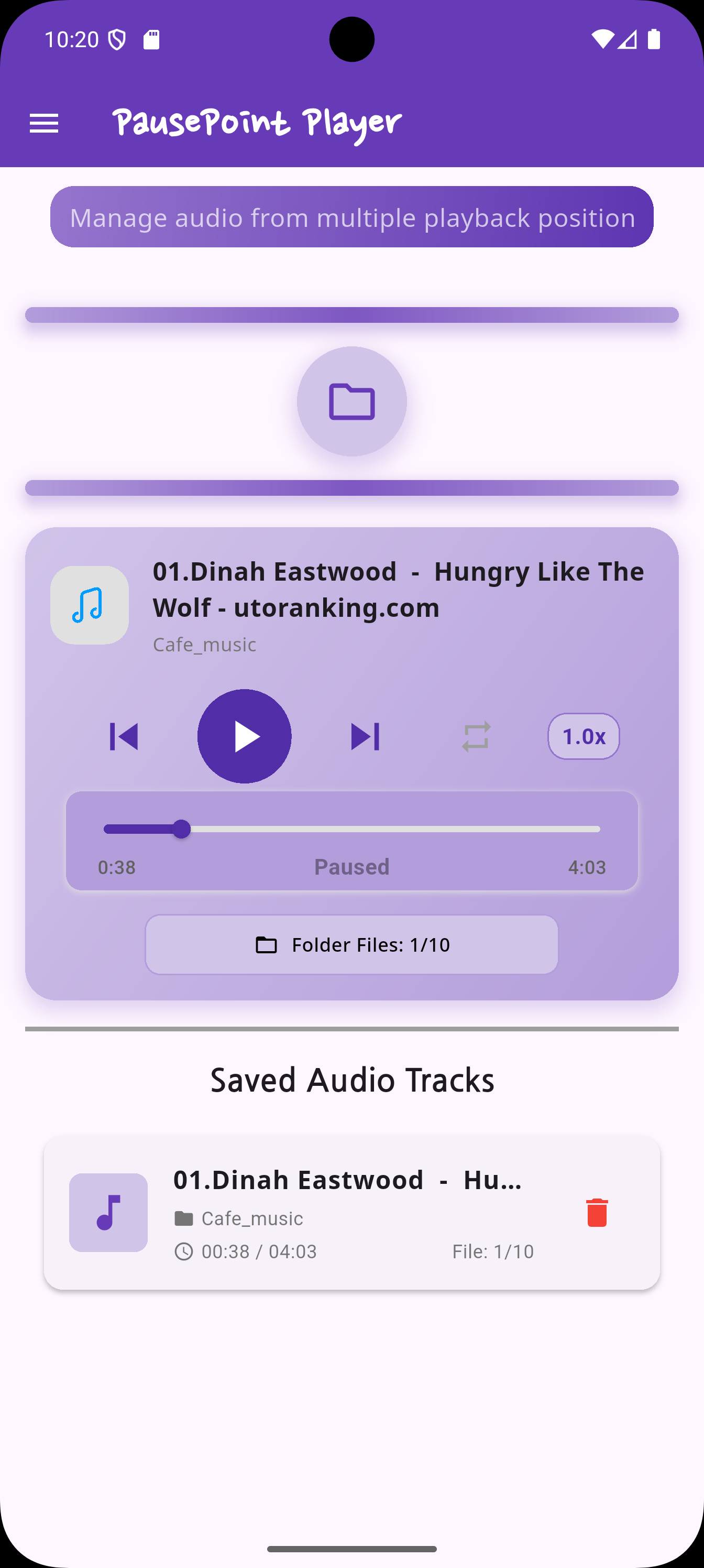This screenshot has width=704, height=1568.
Task: Play the paused track
Action: tap(245, 736)
